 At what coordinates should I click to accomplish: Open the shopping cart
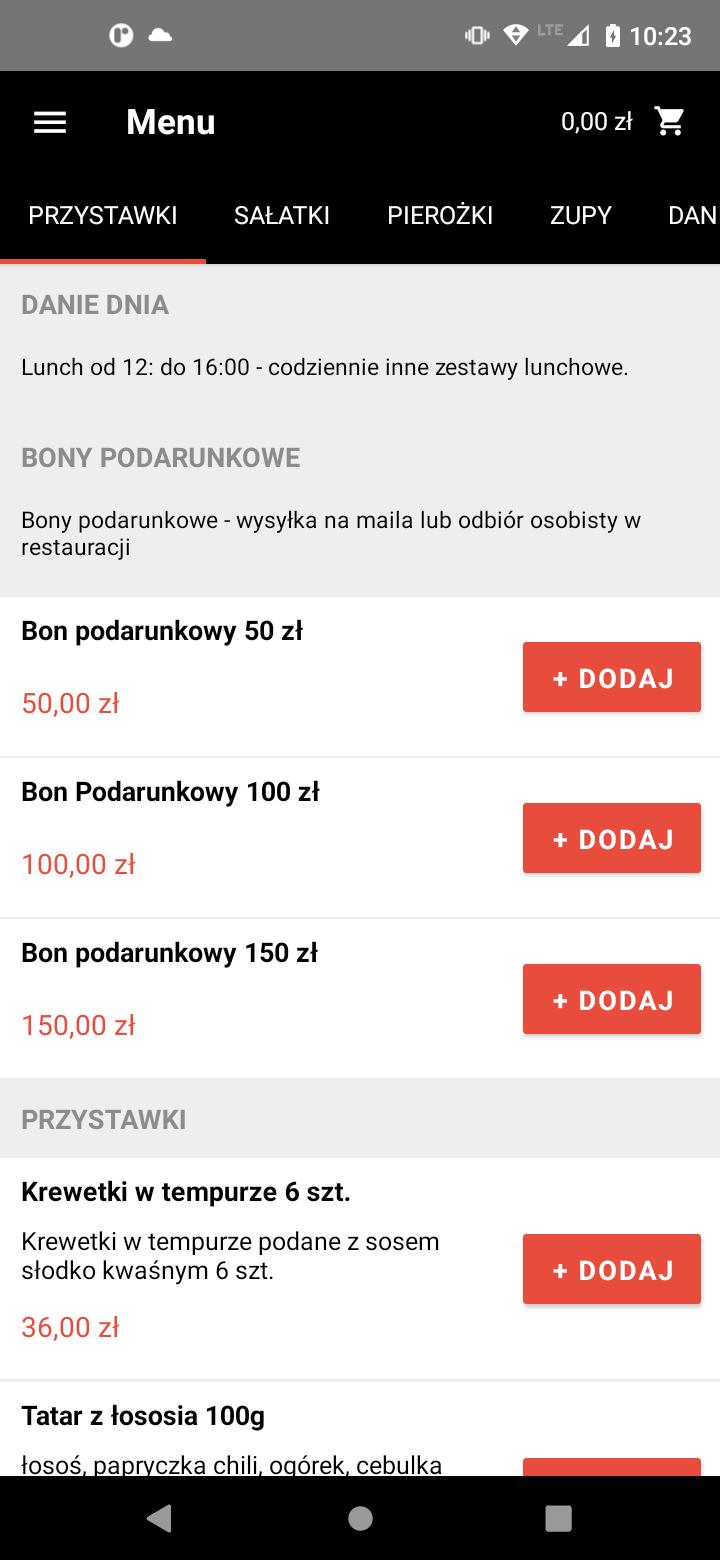[669, 121]
